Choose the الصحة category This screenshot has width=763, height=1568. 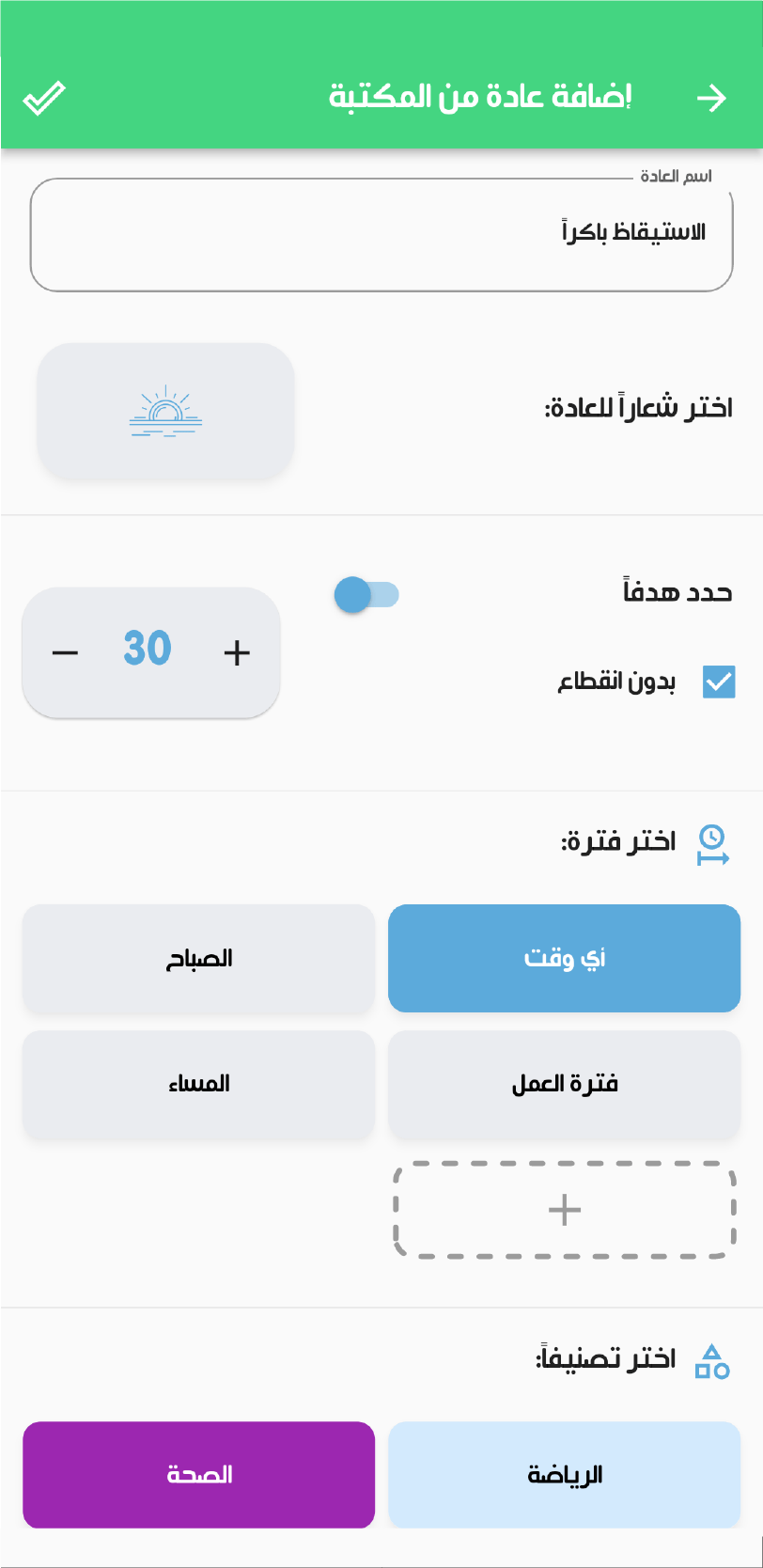pyautogui.click(x=198, y=1474)
